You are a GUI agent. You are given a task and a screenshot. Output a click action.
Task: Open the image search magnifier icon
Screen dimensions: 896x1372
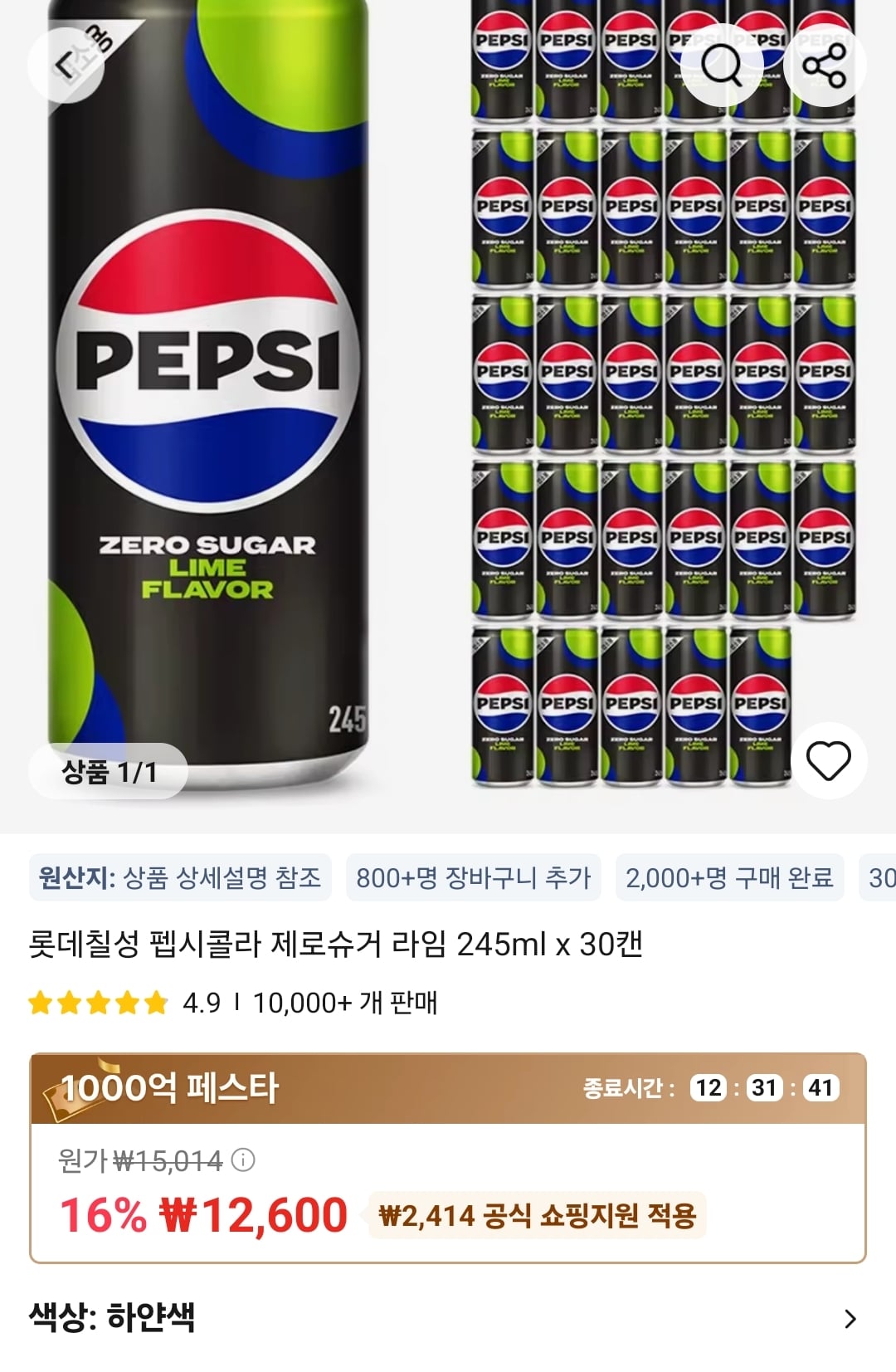(724, 65)
